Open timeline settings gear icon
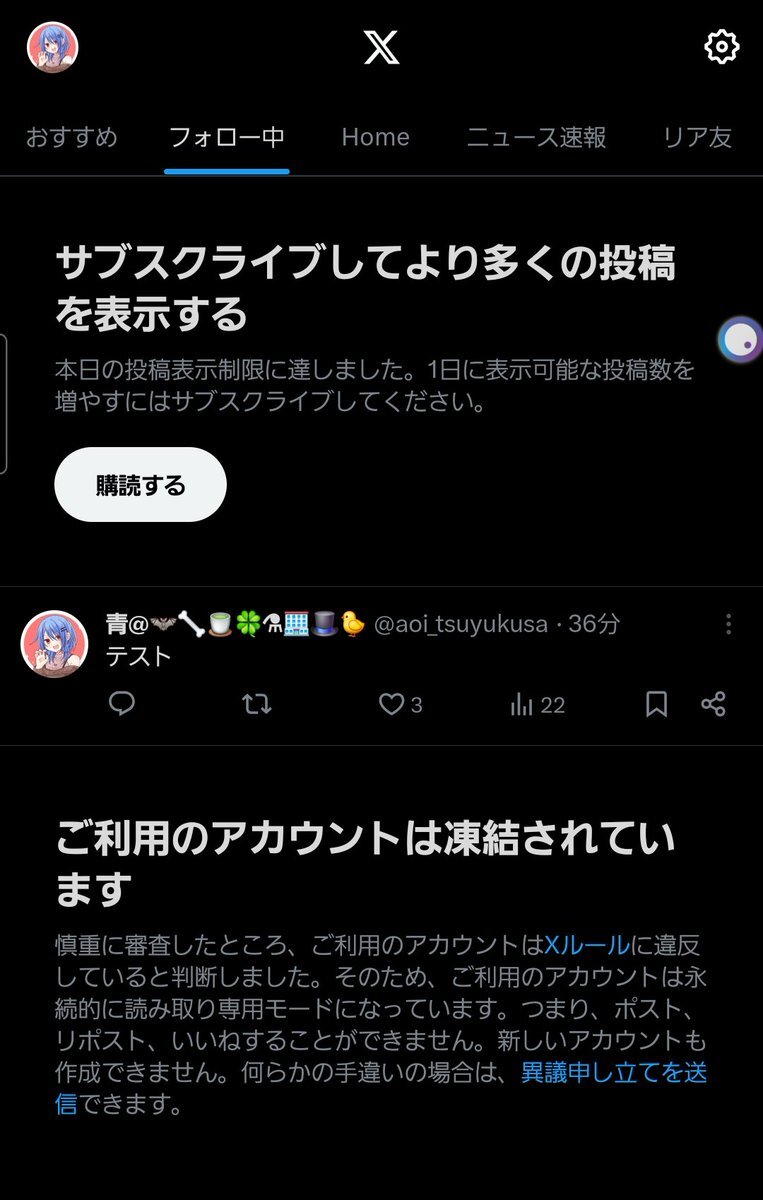Viewport: 763px width, 1200px height. (x=721, y=47)
